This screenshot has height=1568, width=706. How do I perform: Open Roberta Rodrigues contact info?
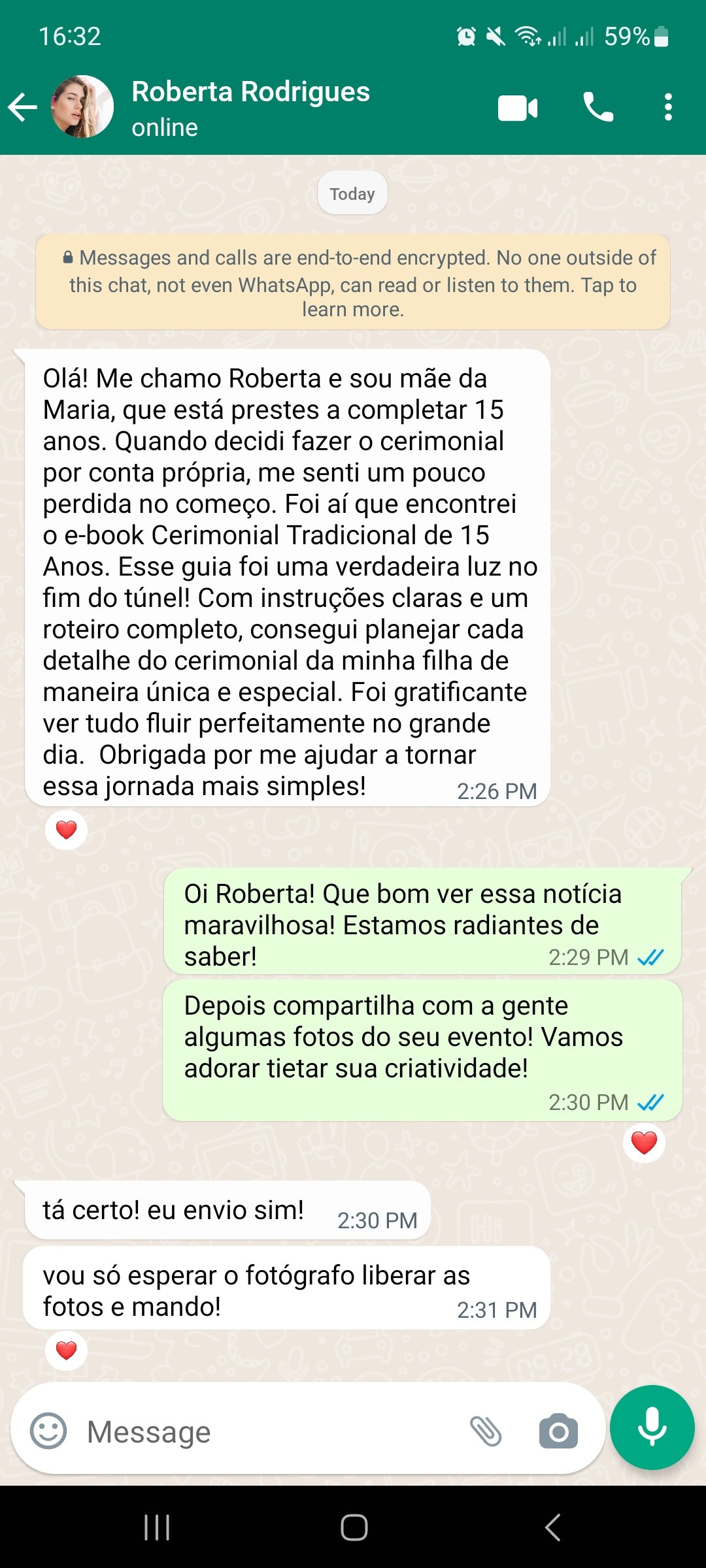click(x=251, y=107)
